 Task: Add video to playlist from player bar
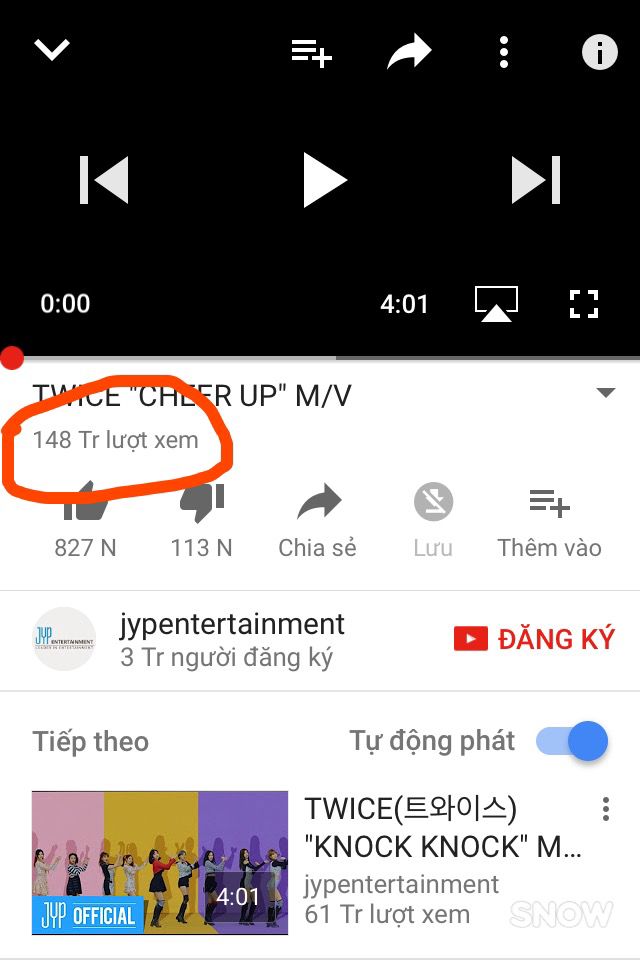click(x=311, y=52)
